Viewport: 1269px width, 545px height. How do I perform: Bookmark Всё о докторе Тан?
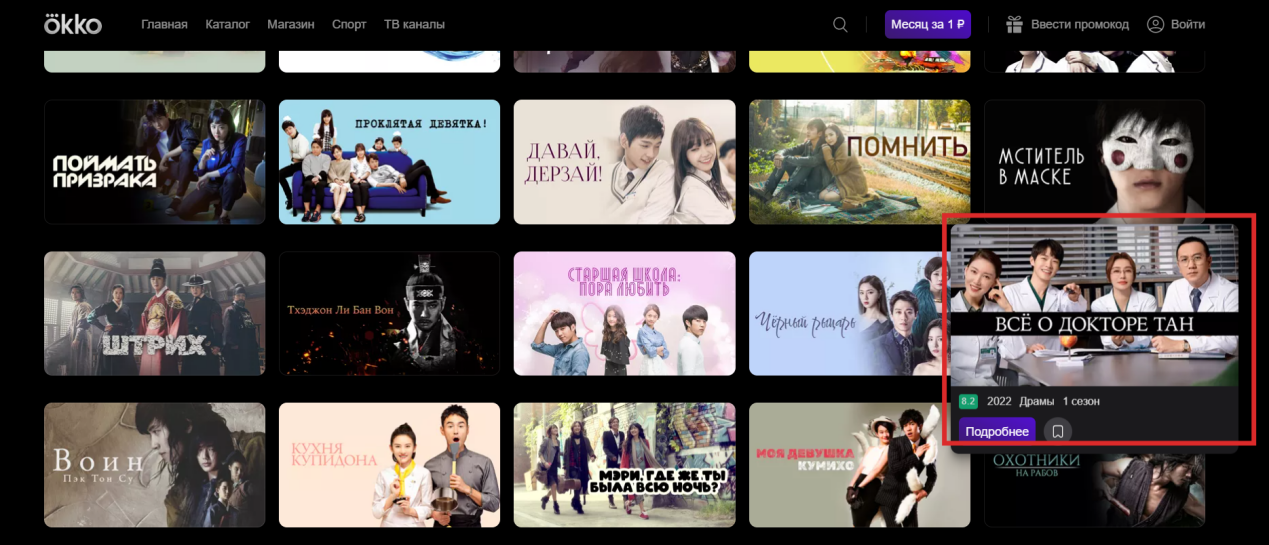(1057, 431)
